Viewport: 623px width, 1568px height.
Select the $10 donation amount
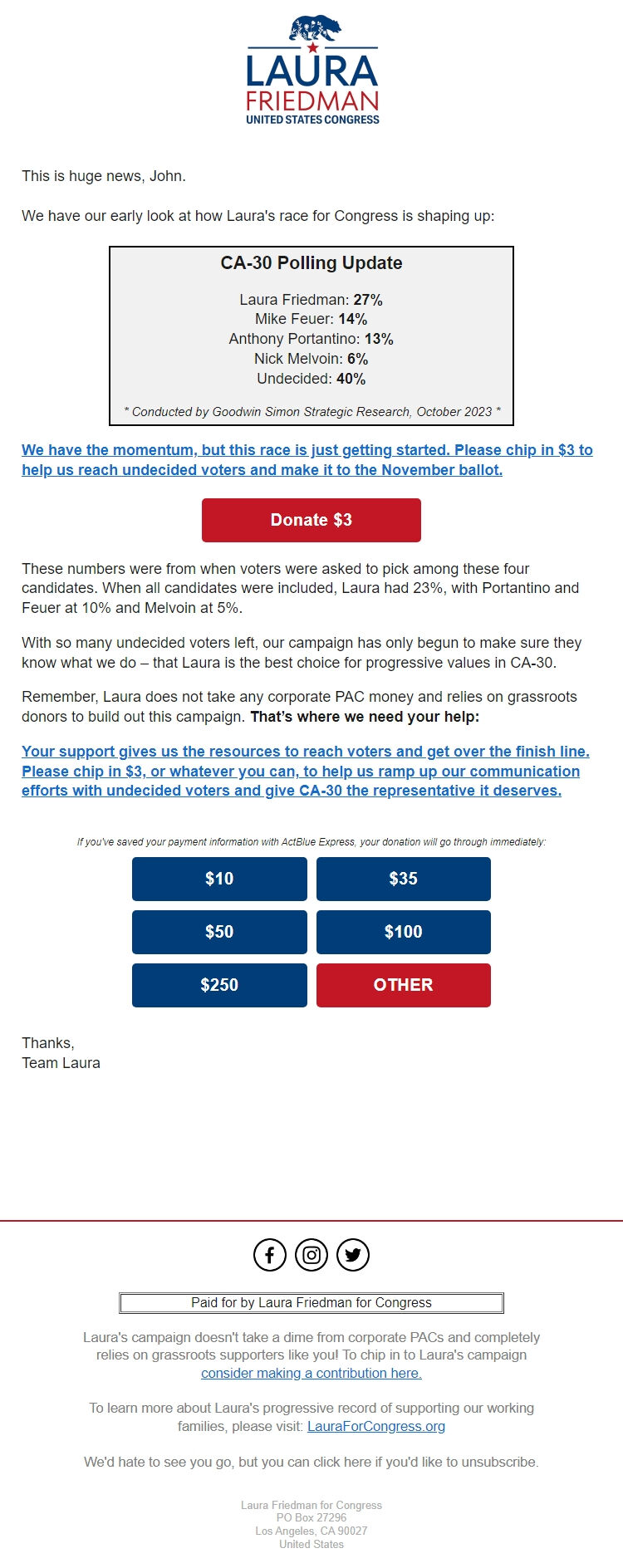coord(218,879)
